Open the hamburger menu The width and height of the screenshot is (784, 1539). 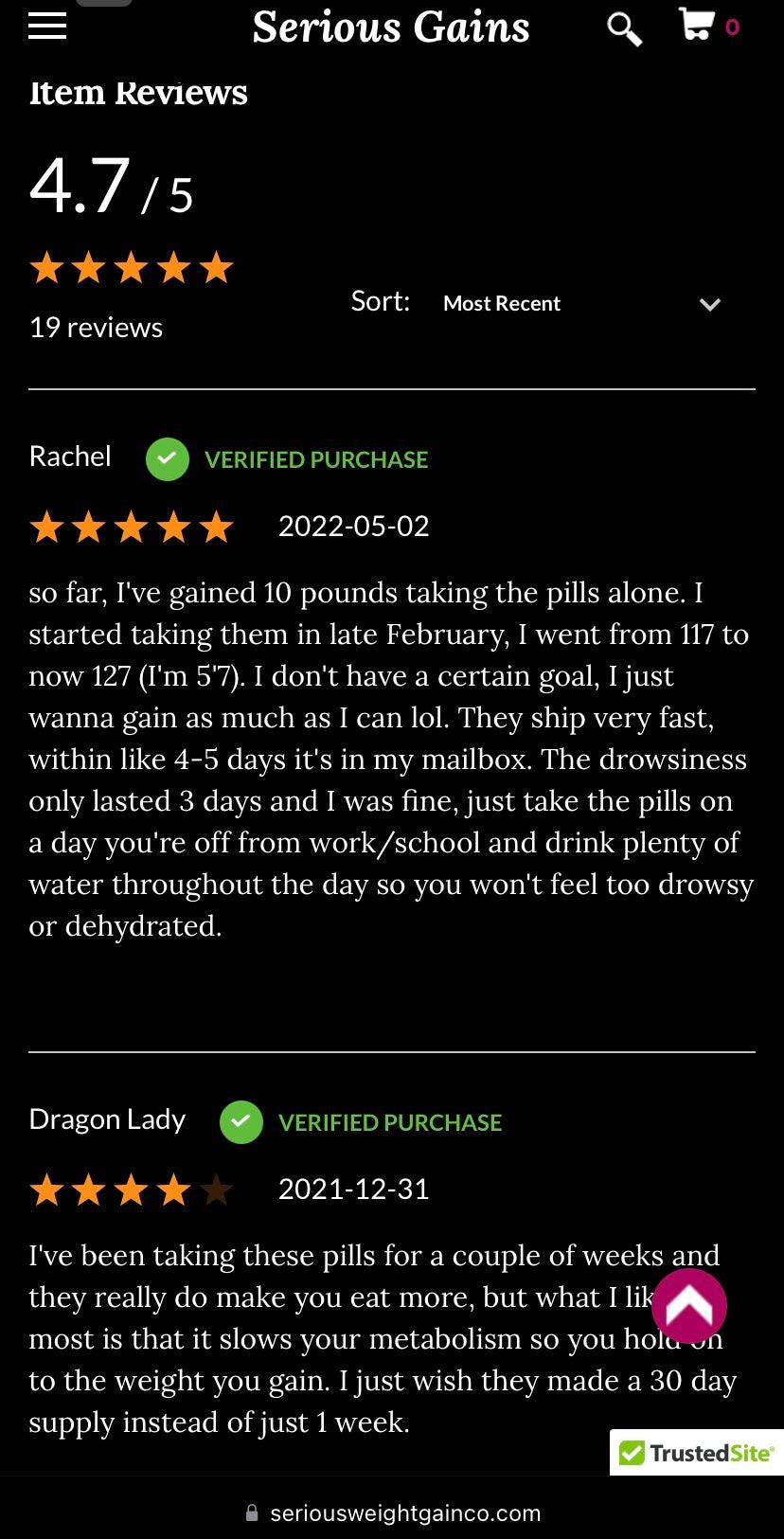(x=47, y=27)
